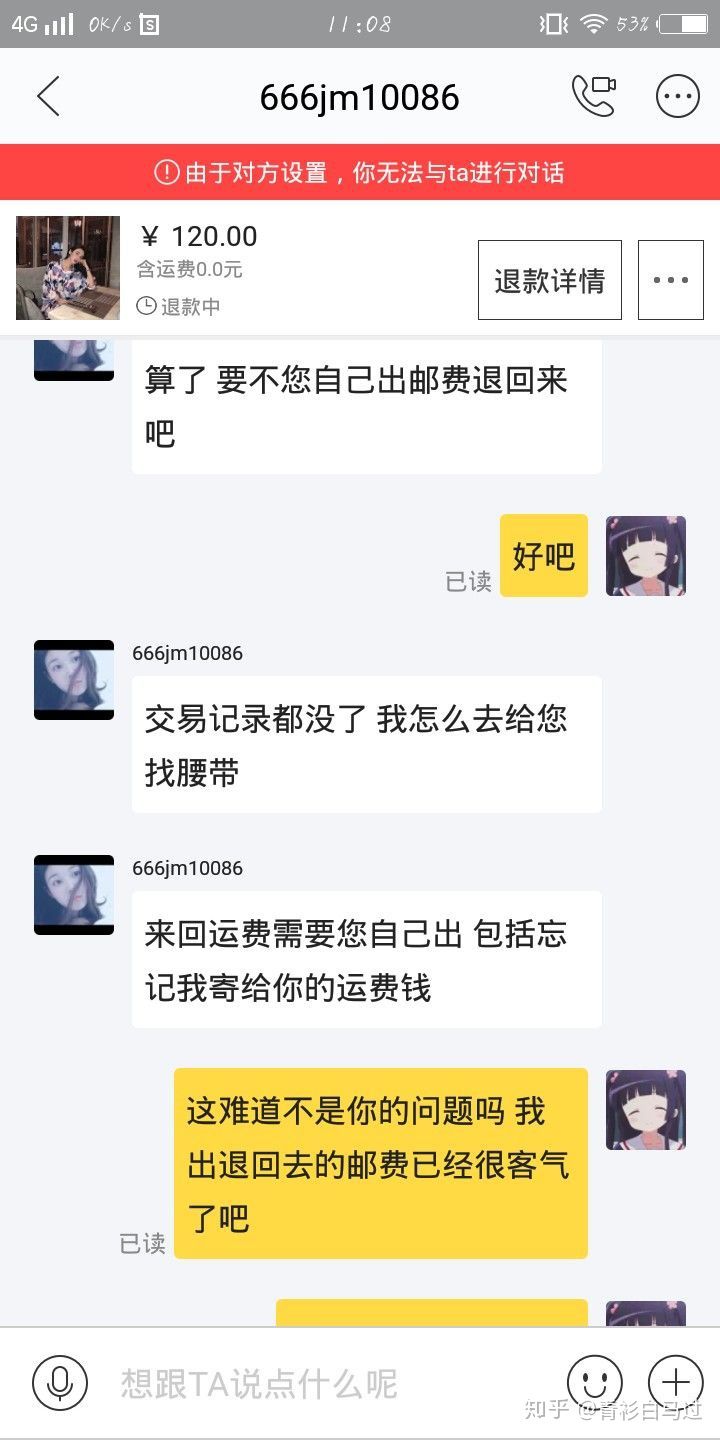720x1440 pixels.
Task: Open the ¥120.00 item thumbnail
Action: pos(68,268)
